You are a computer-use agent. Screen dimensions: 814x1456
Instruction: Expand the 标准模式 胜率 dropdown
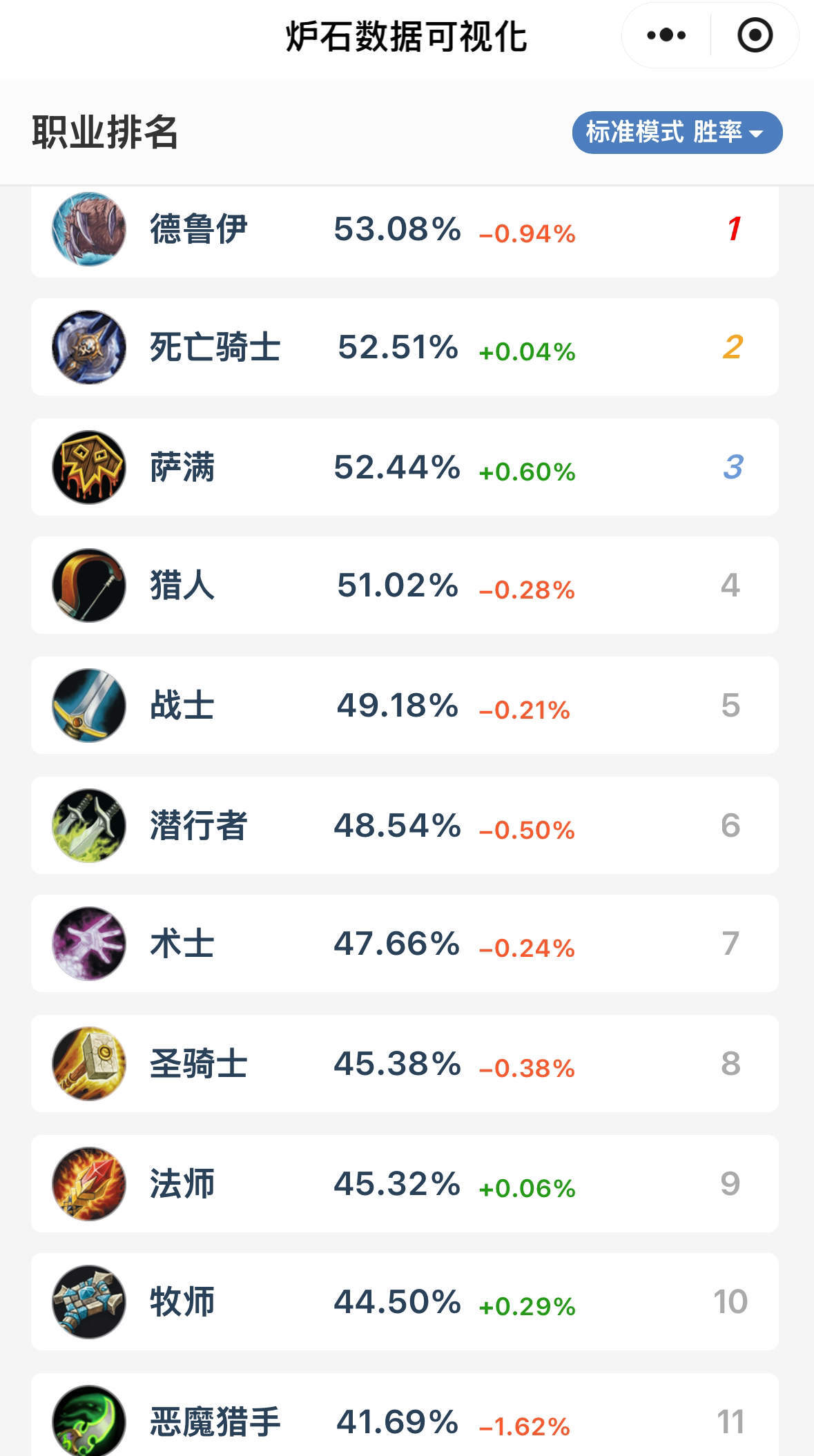[677, 132]
